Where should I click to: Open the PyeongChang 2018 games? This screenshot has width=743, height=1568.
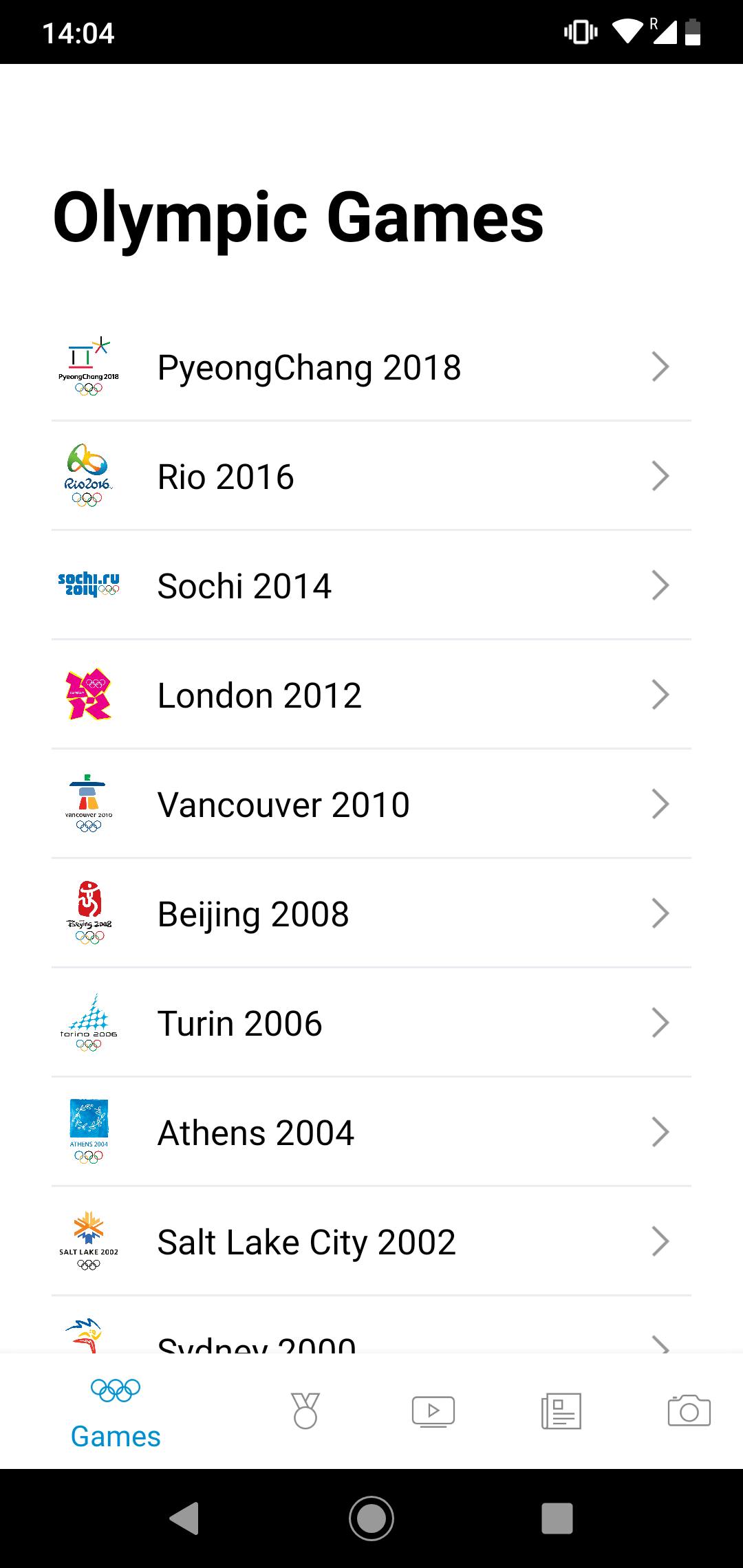tap(371, 367)
